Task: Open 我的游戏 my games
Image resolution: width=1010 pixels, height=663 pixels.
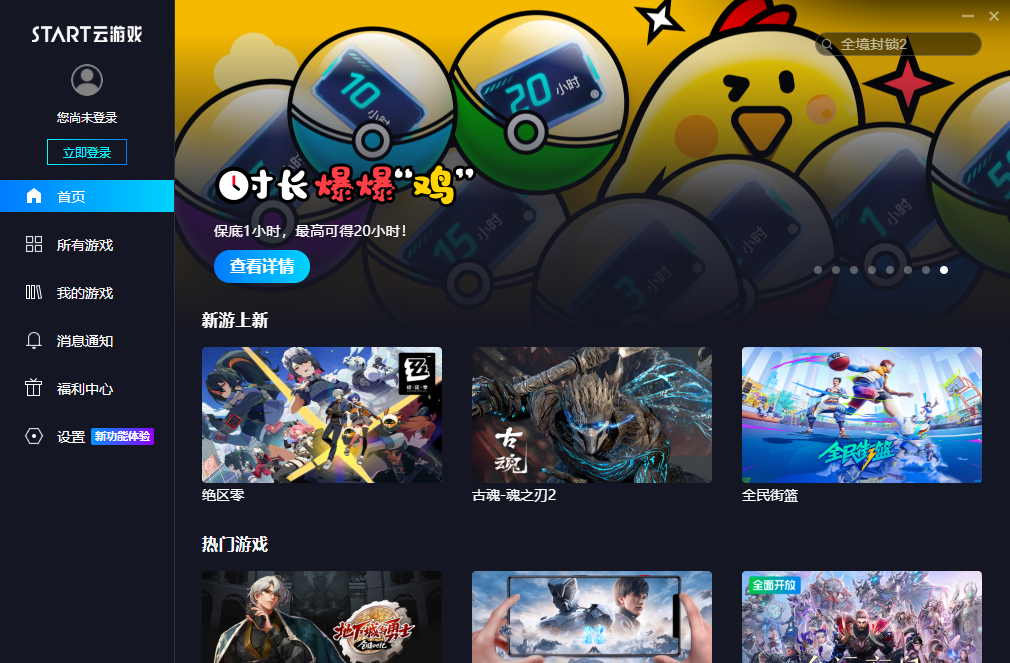Action: click(x=87, y=293)
